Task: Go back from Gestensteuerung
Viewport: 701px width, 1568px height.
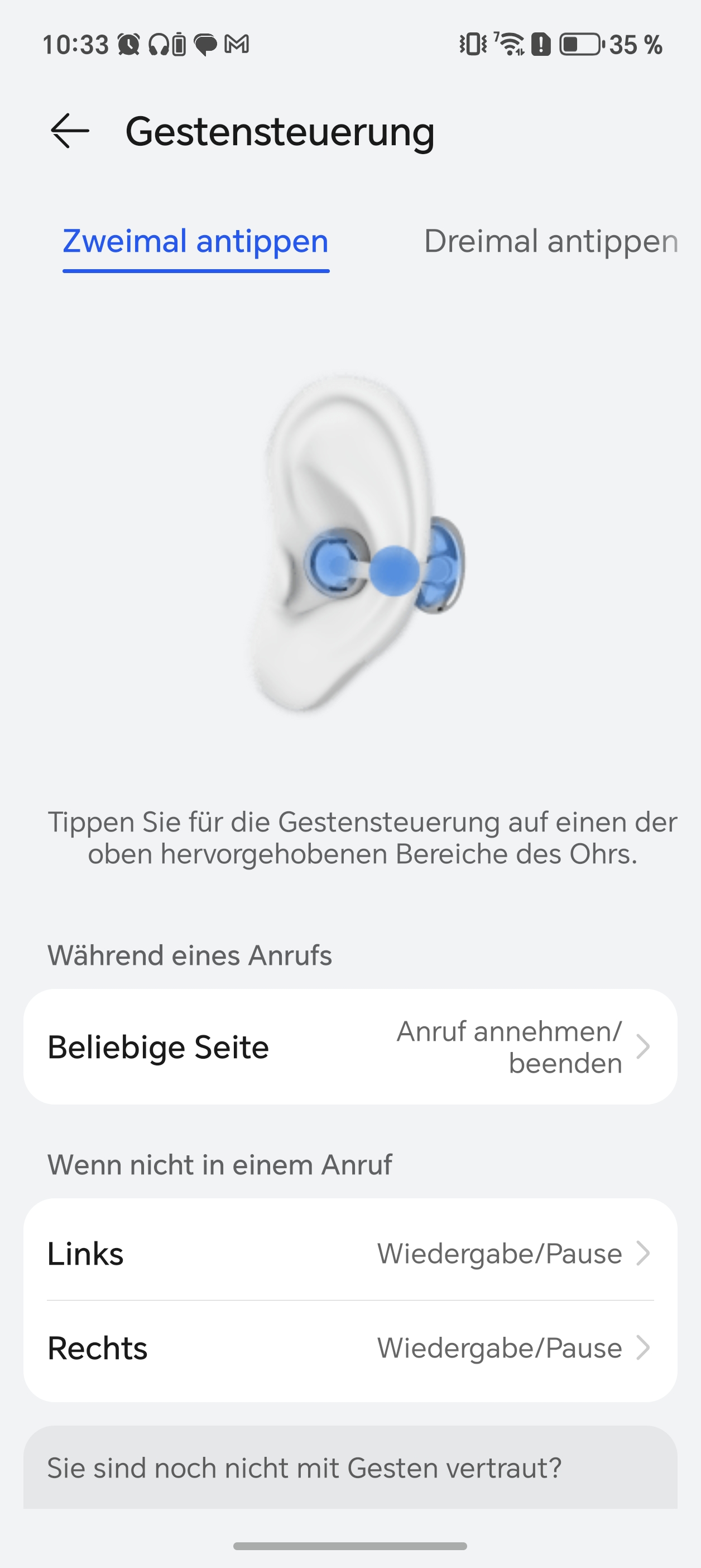Action: coord(69,131)
